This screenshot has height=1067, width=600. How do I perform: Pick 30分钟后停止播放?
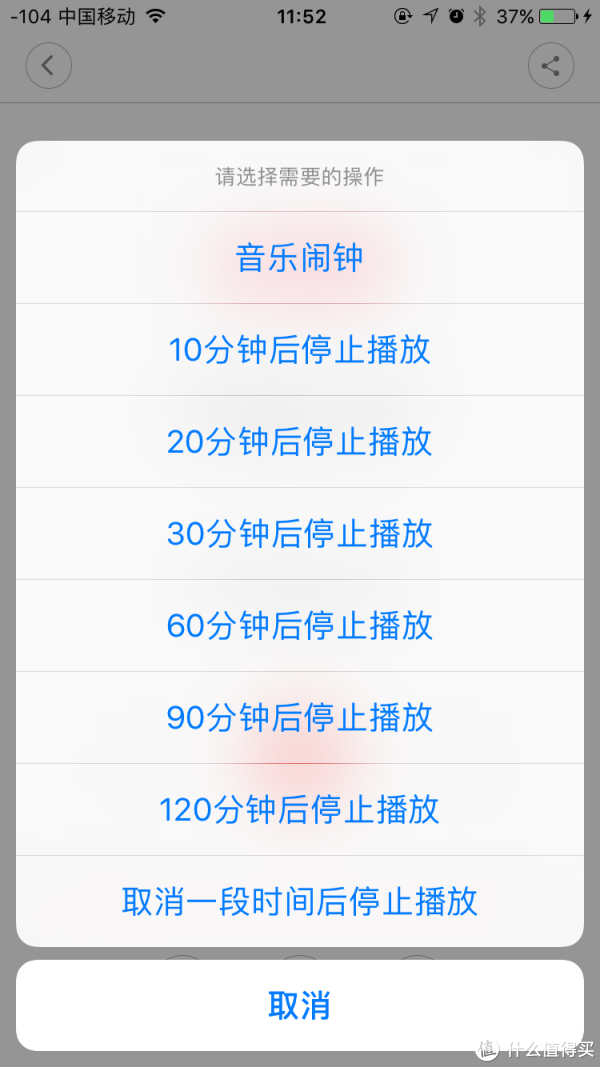[299, 534]
